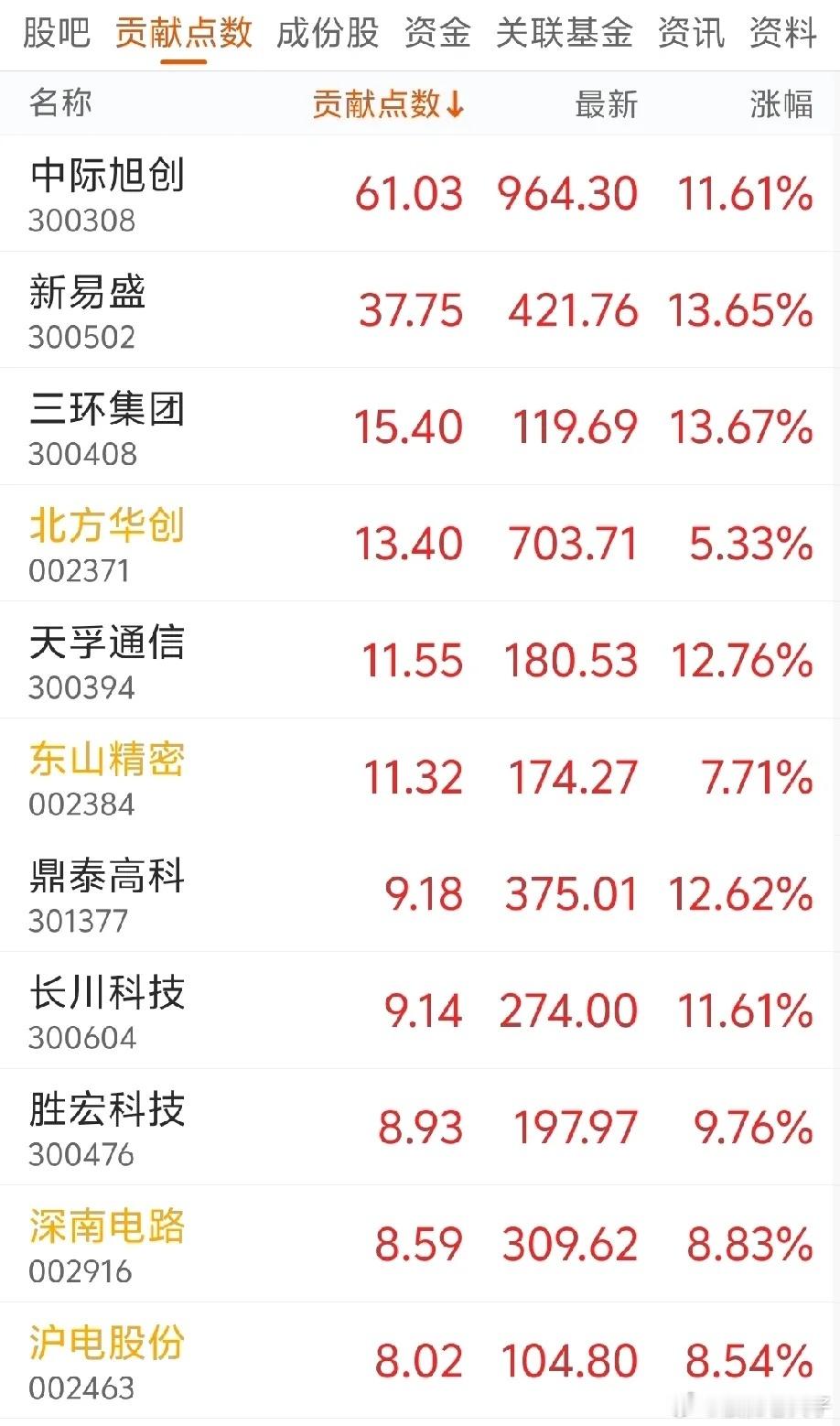Sort by 贡献点数 column header
840x1426 pixels.
[x=389, y=103]
